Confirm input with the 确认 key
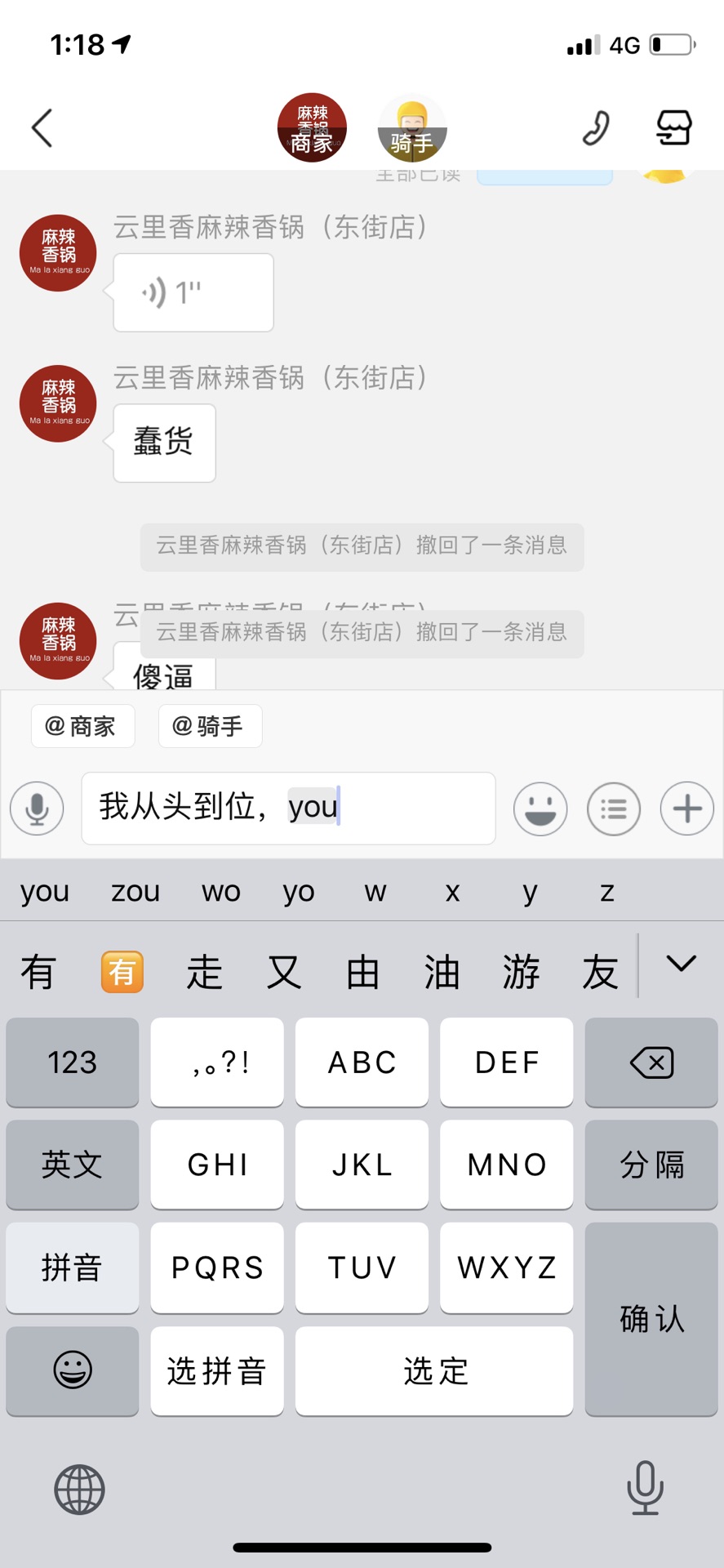 (651, 1318)
